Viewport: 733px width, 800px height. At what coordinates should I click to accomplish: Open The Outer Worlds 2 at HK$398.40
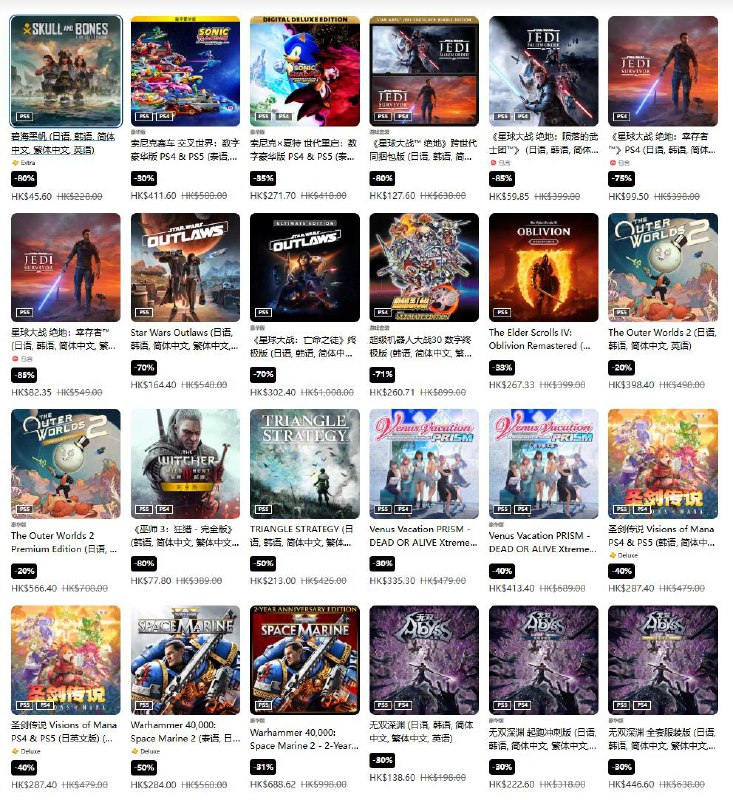coord(662,267)
